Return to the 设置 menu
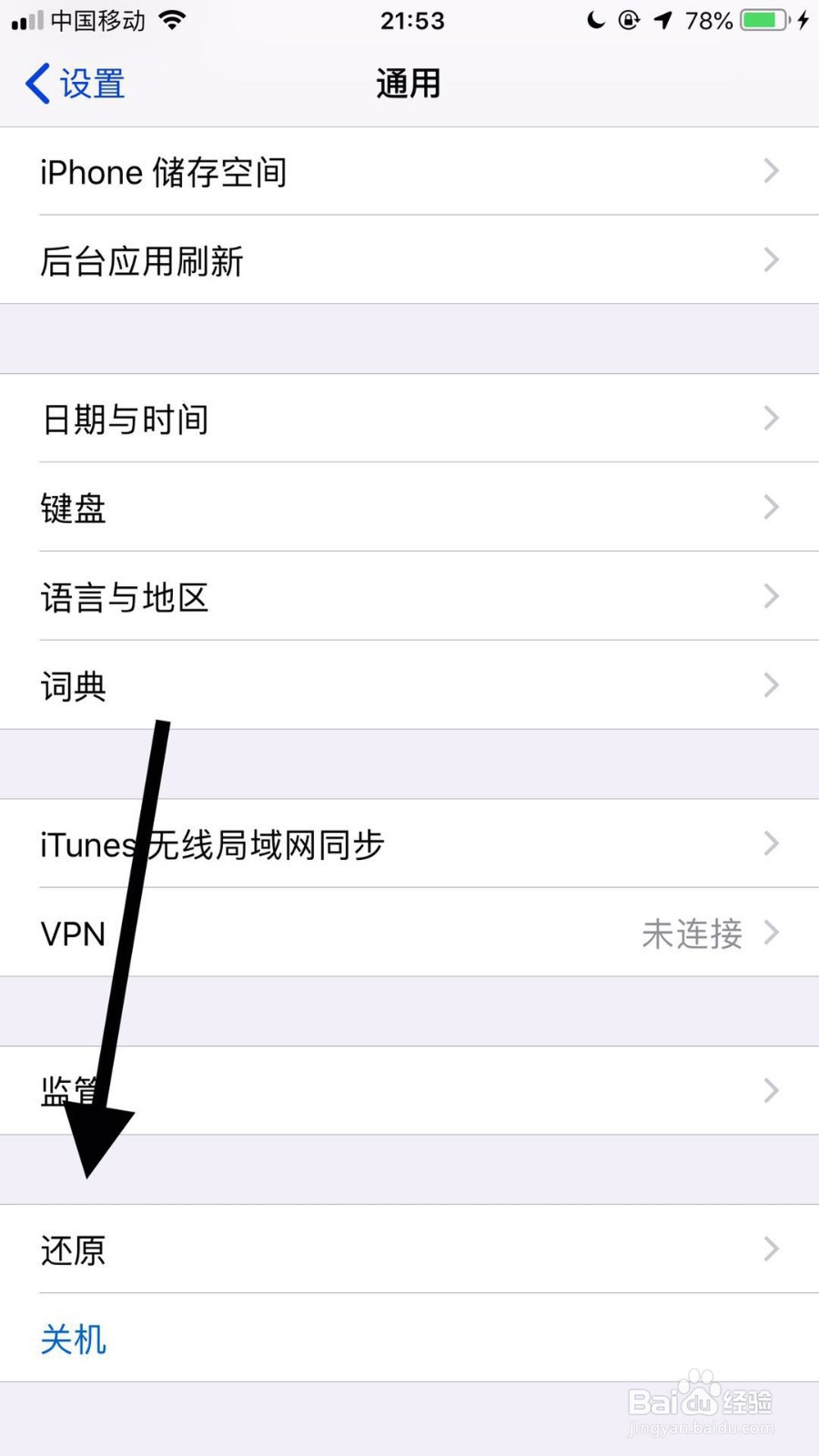 pos(73,83)
